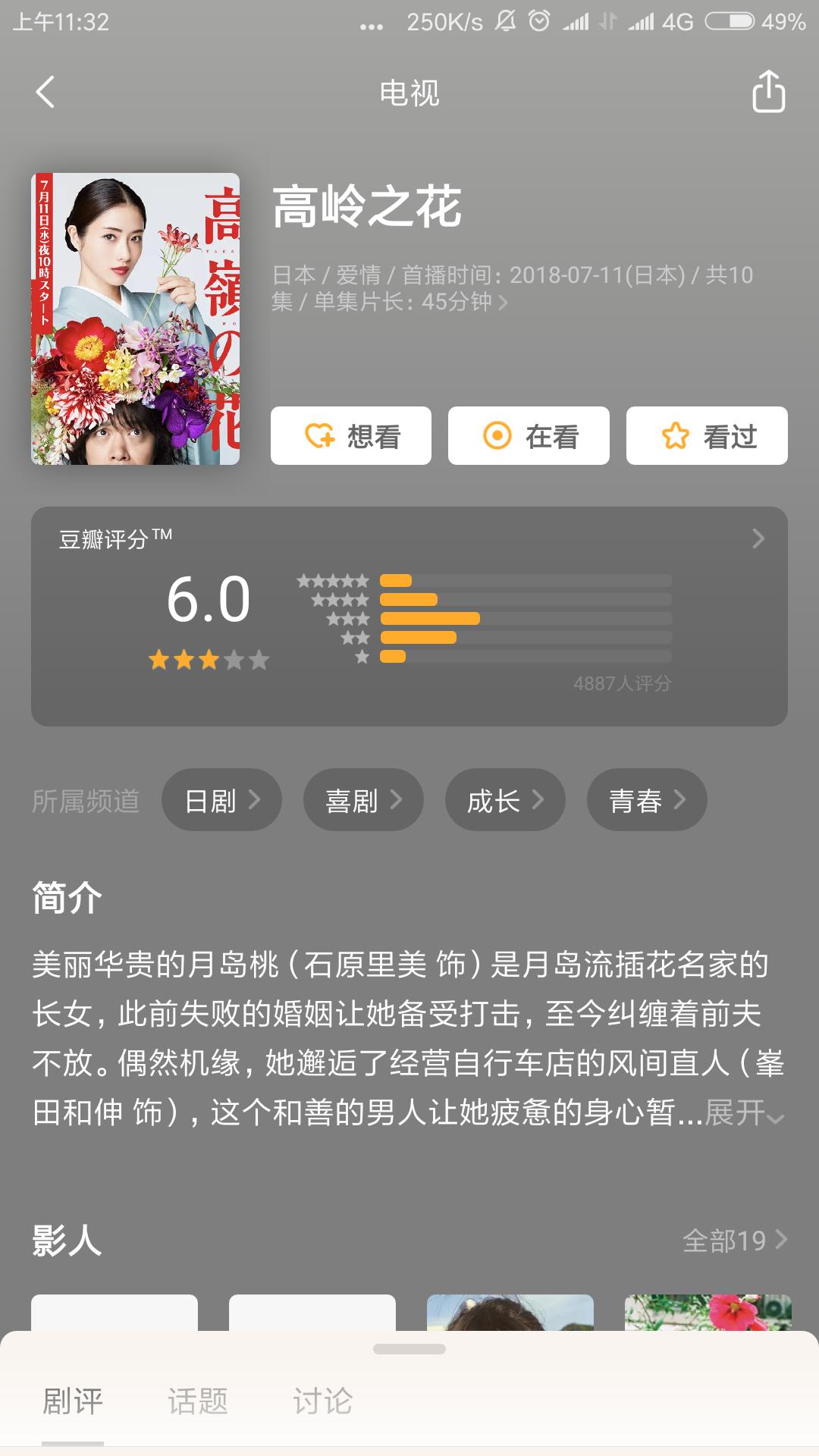Open the 高岭之花 poster image

pyautogui.click(x=135, y=318)
